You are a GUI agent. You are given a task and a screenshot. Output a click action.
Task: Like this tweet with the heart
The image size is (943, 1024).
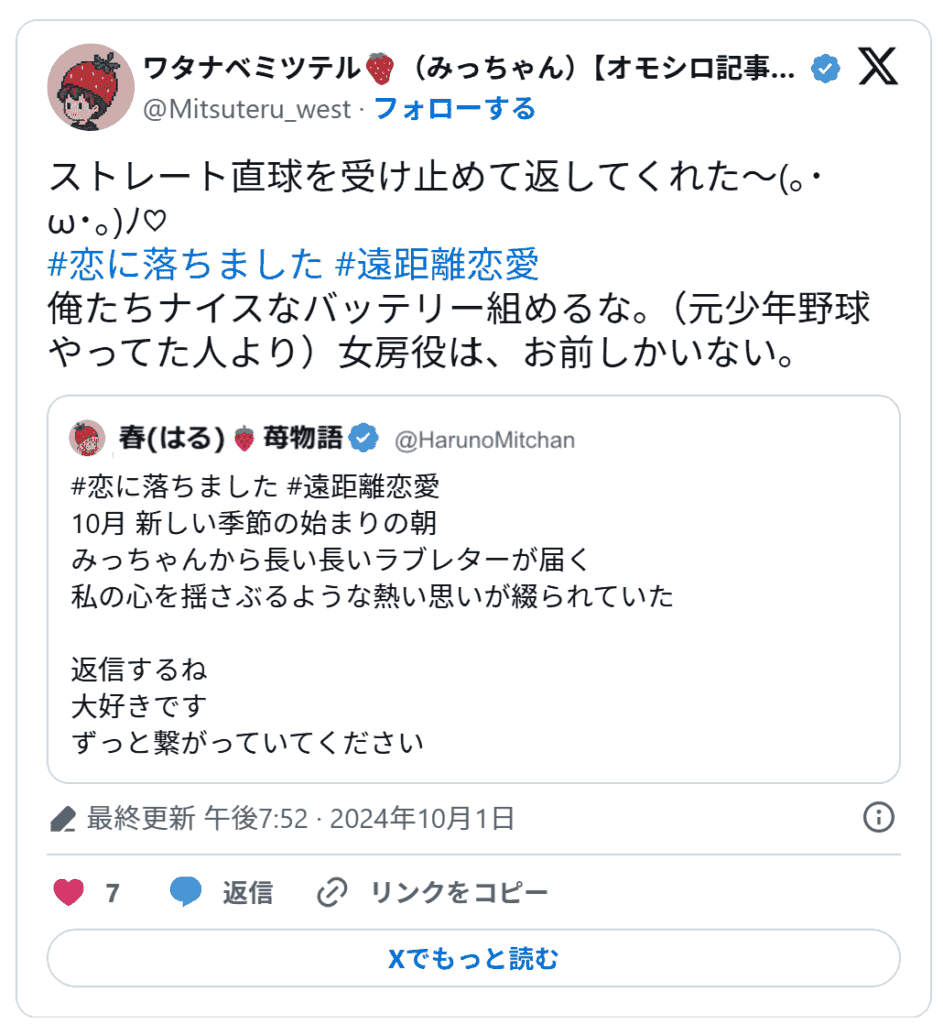tap(69, 892)
